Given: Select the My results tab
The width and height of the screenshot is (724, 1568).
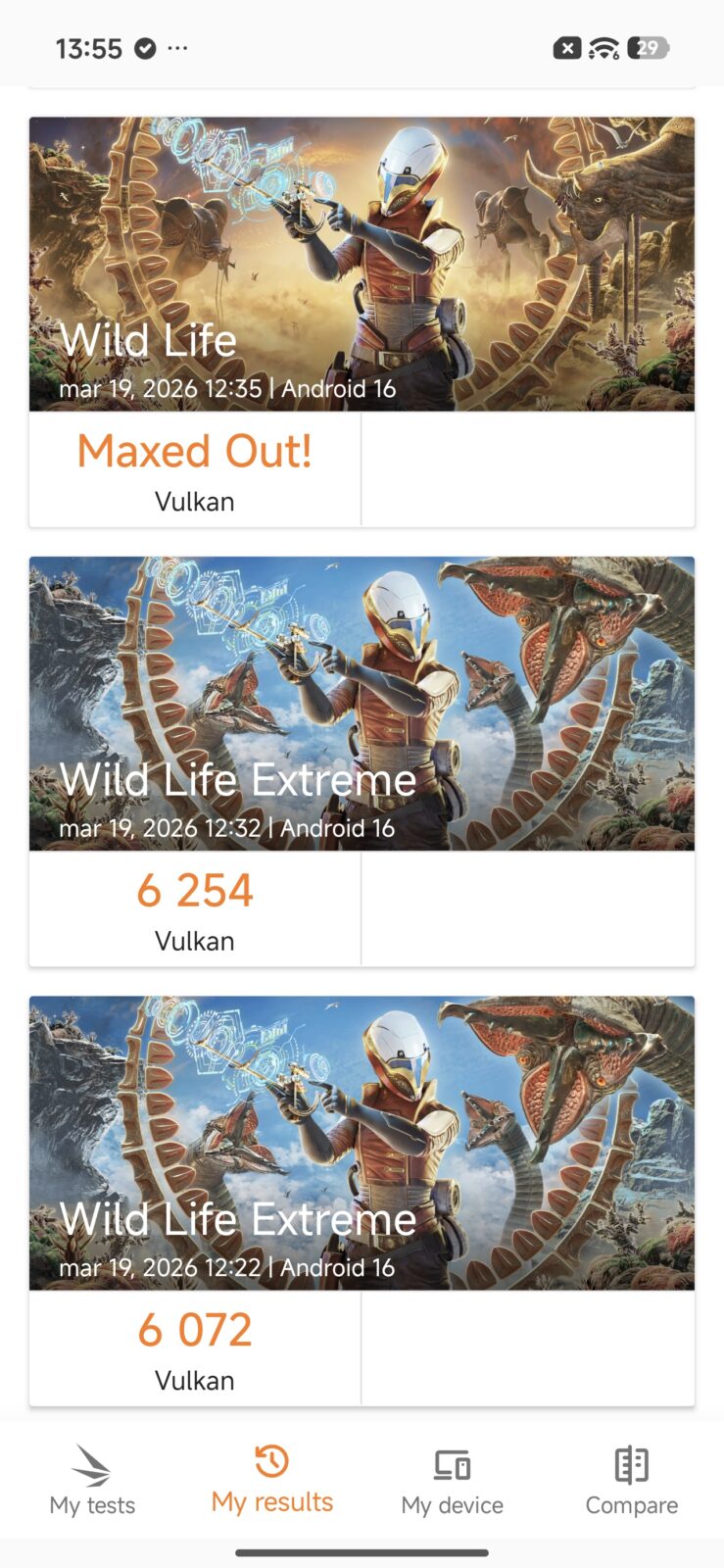Looking at the screenshot, I should click(x=272, y=1481).
